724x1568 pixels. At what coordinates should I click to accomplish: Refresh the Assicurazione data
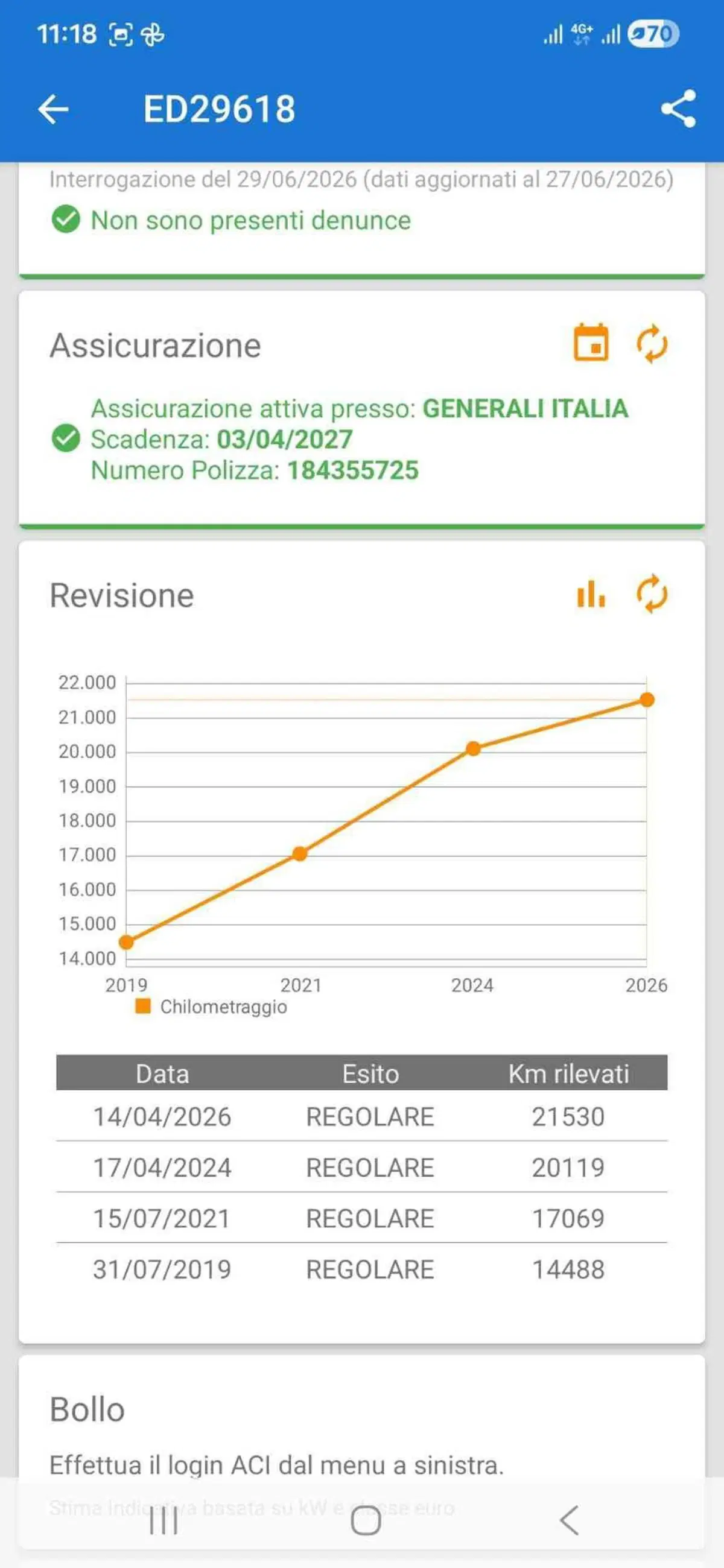point(652,344)
